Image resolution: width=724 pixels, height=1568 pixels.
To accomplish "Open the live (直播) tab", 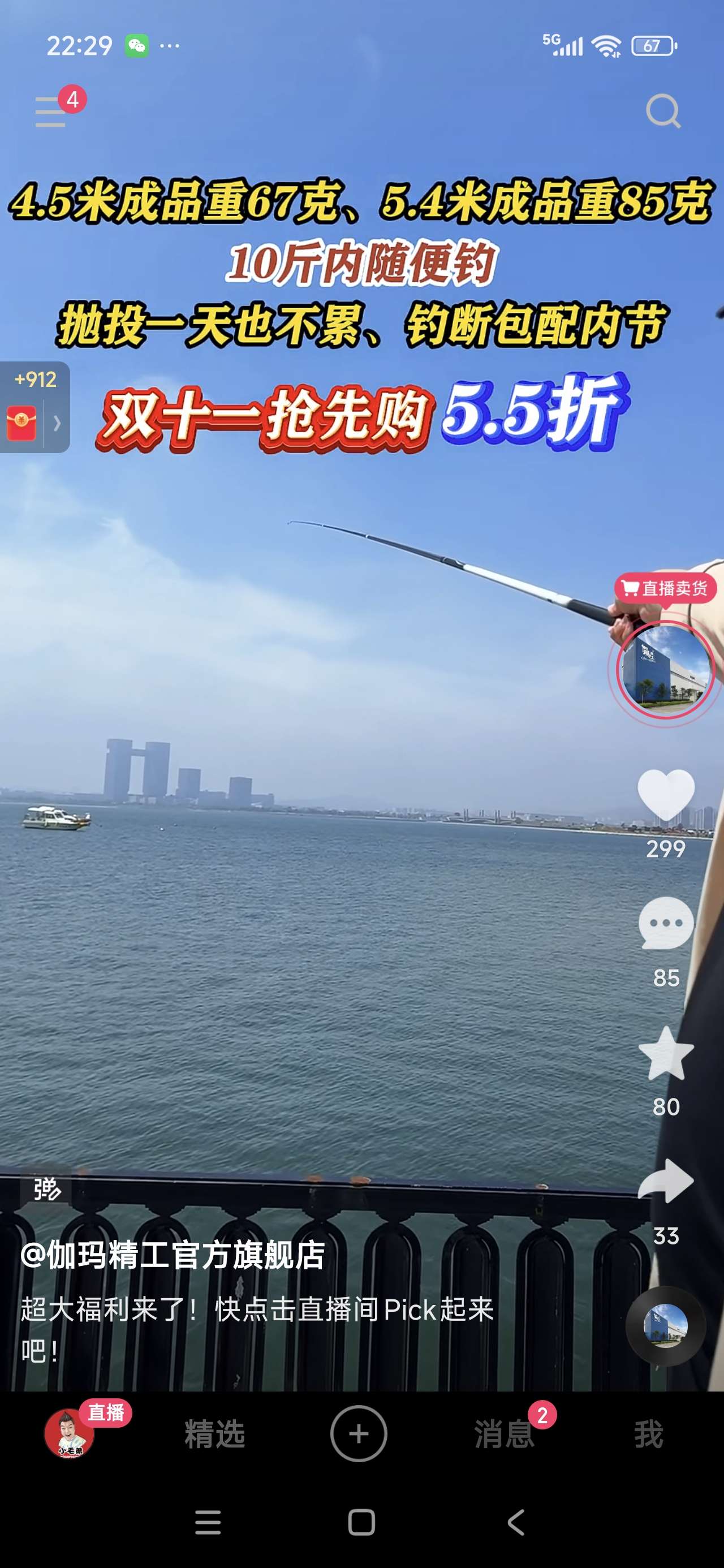I will pyautogui.click(x=70, y=1433).
